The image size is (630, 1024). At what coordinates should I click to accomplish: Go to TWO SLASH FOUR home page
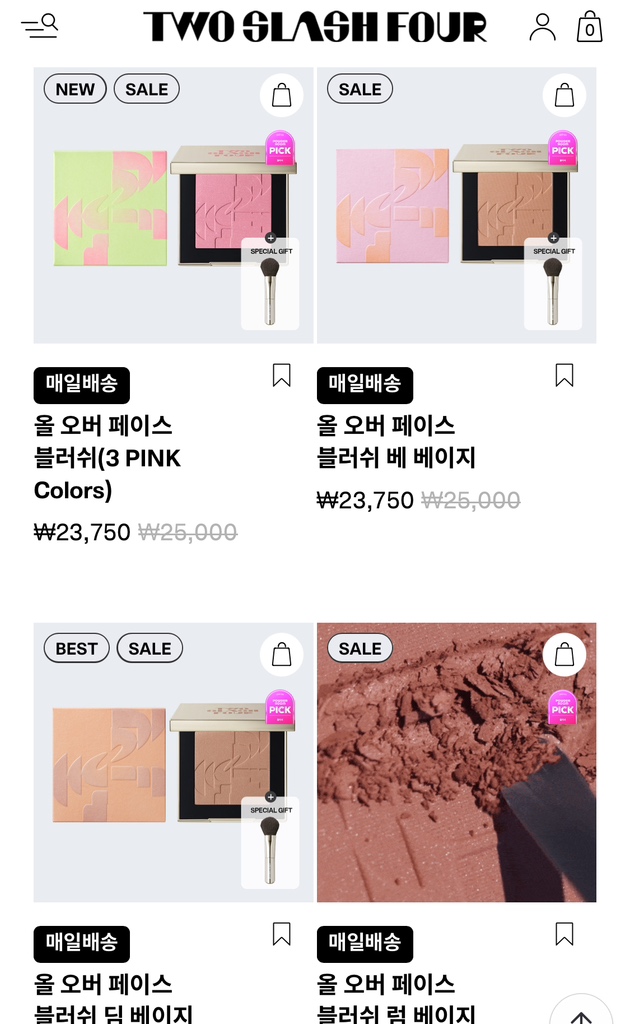coord(315,27)
